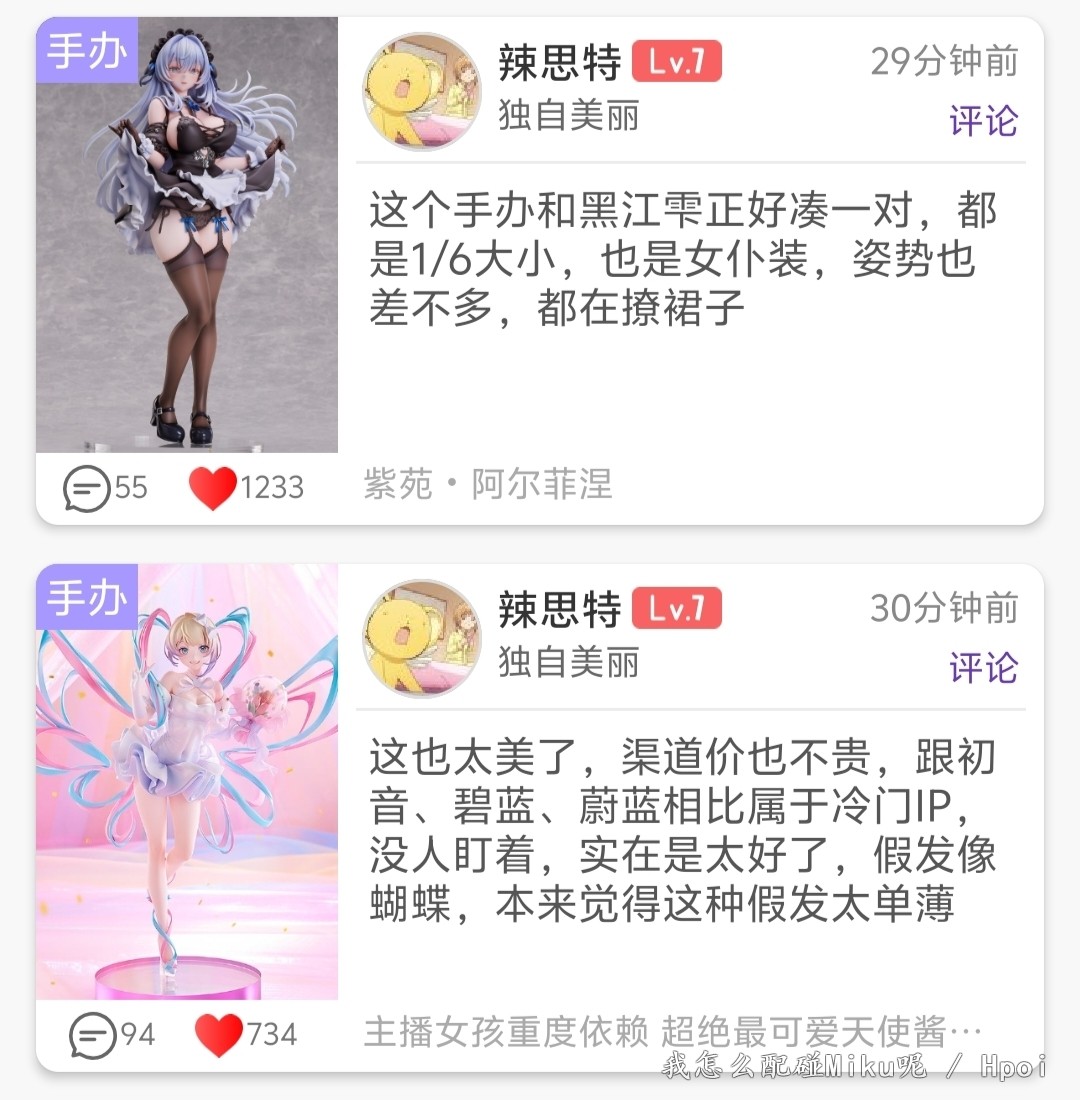This screenshot has width=1080, height=1100.
Task: Open 辣思特's avatar on the 30分钟前 post
Action: [421, 638]
